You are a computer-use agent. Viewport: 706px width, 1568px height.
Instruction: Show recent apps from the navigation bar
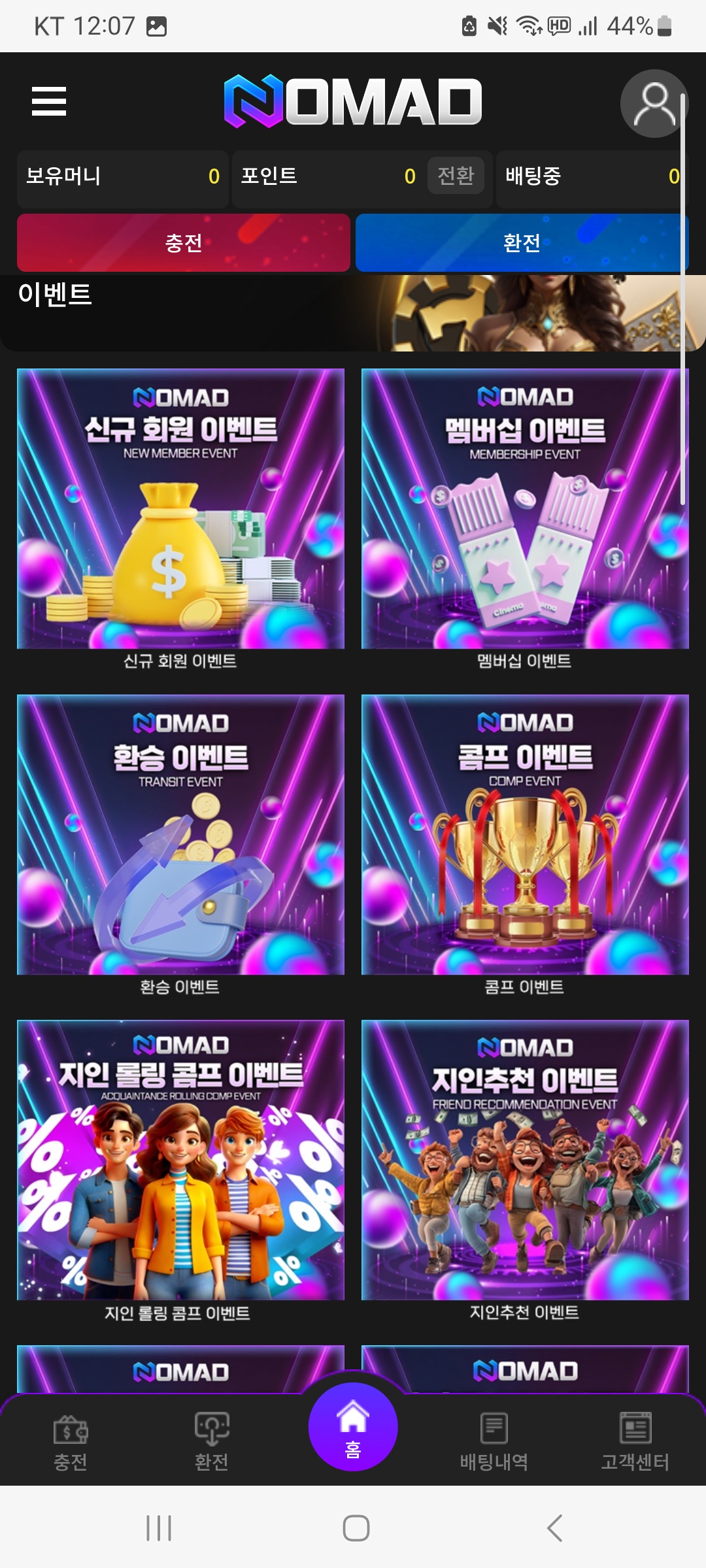tap(159, 1528)
